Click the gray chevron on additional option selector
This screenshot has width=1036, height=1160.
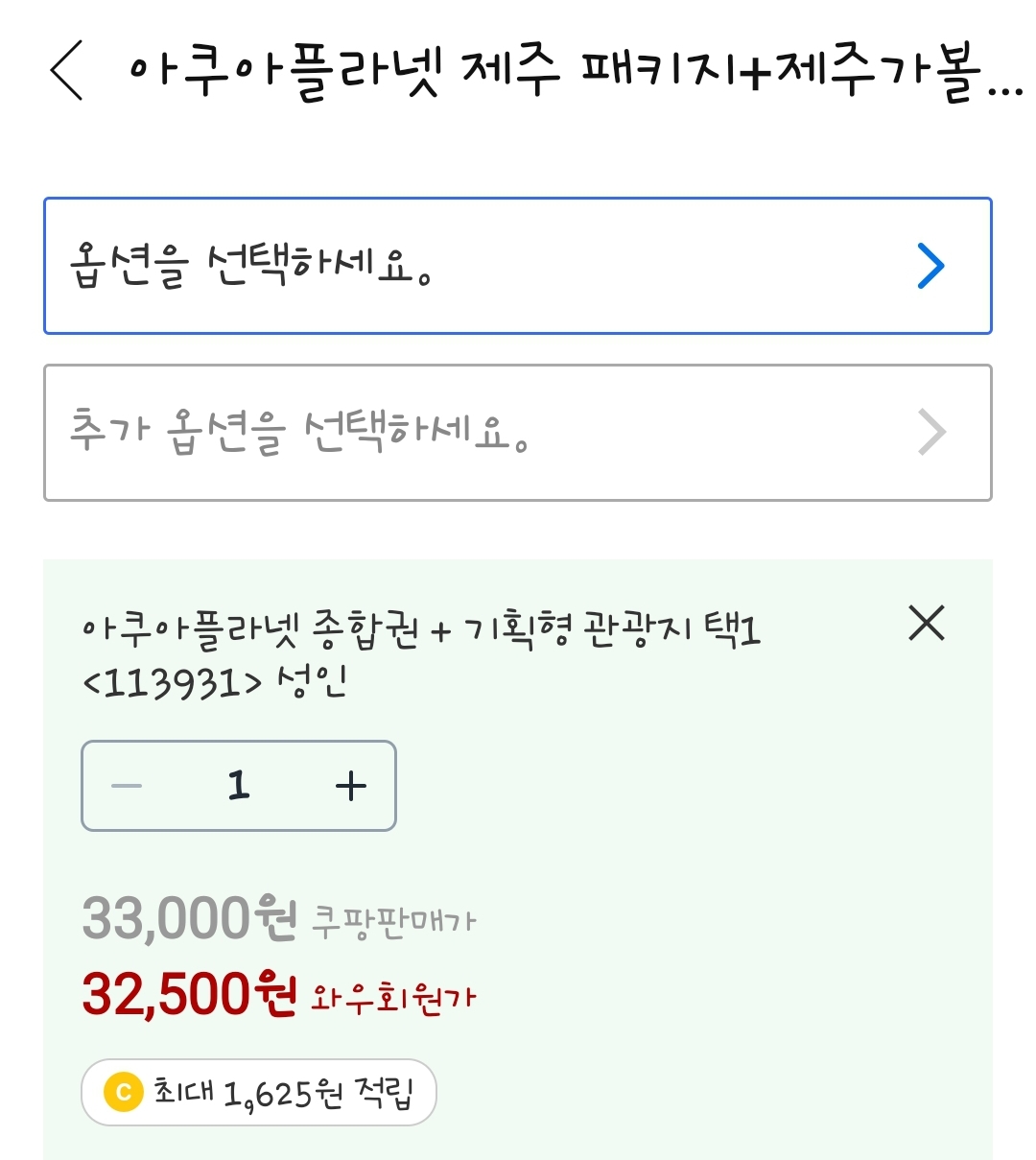coord(929,432)
